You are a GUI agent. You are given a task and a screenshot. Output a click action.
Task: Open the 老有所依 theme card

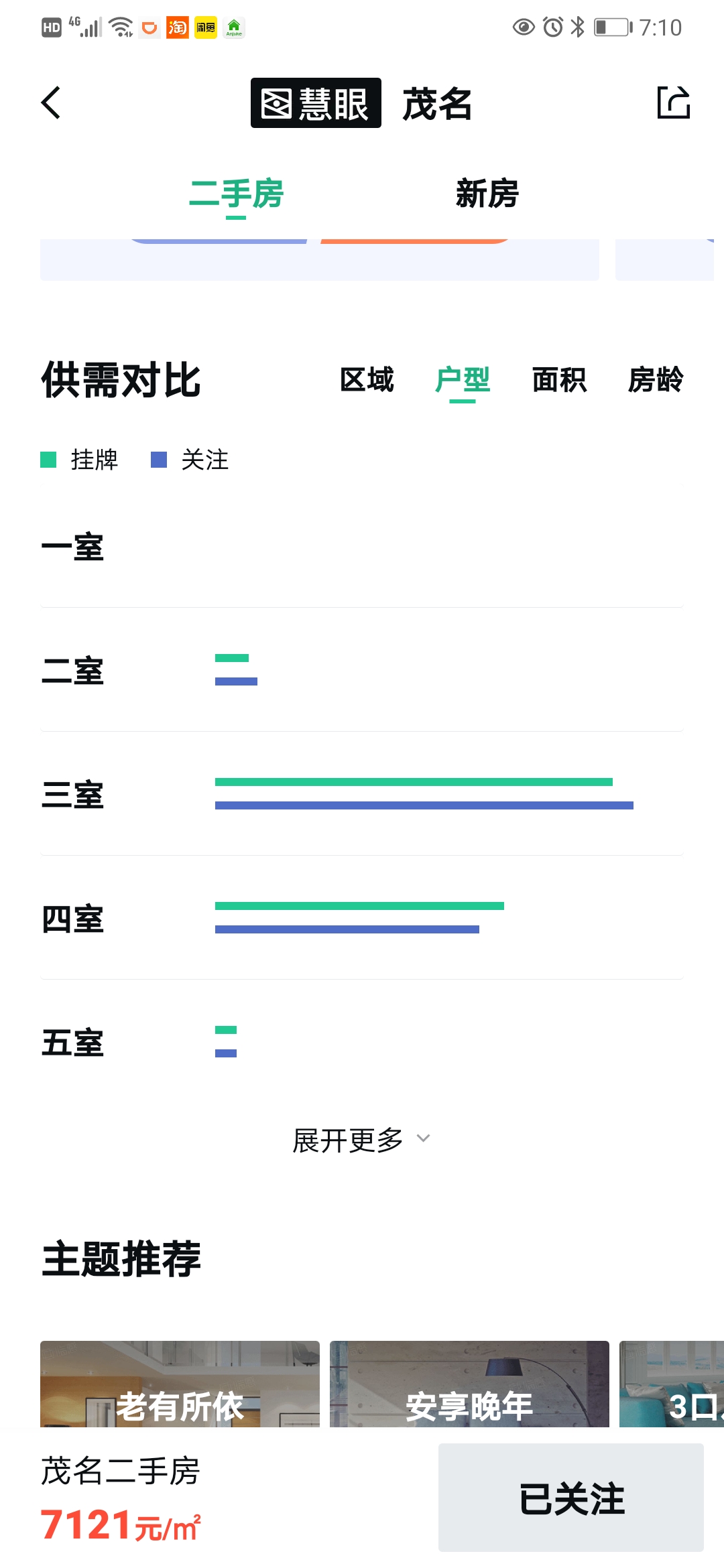180,1384
